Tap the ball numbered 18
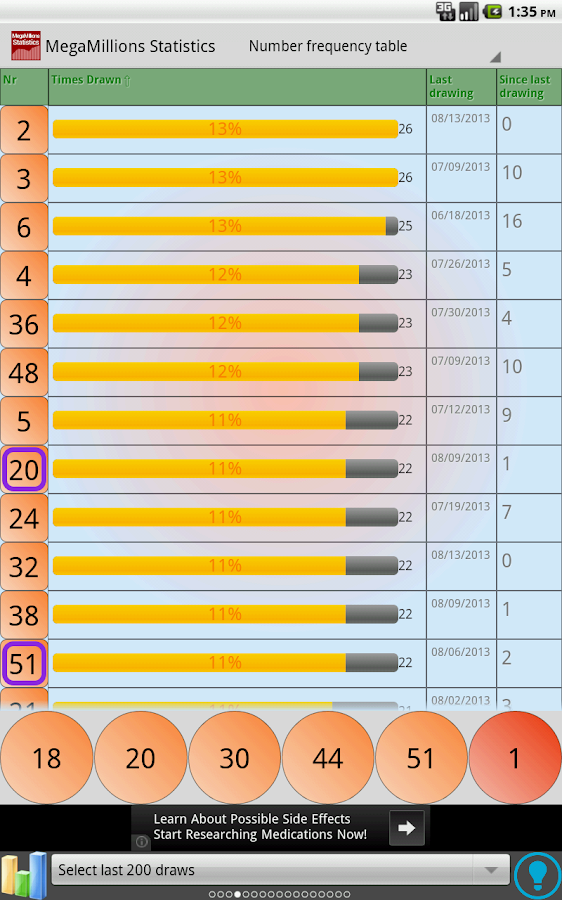This screenshot has height=900, width=562. click(46, 758)
